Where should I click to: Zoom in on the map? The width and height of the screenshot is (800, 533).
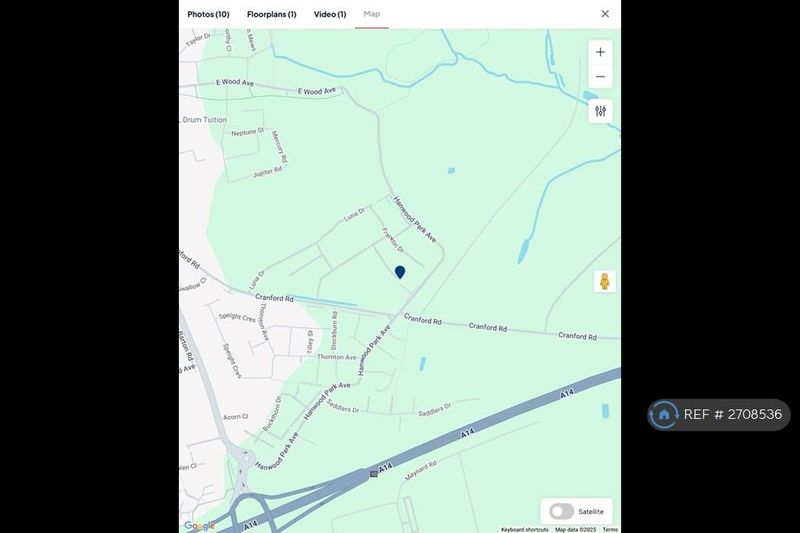600,52
